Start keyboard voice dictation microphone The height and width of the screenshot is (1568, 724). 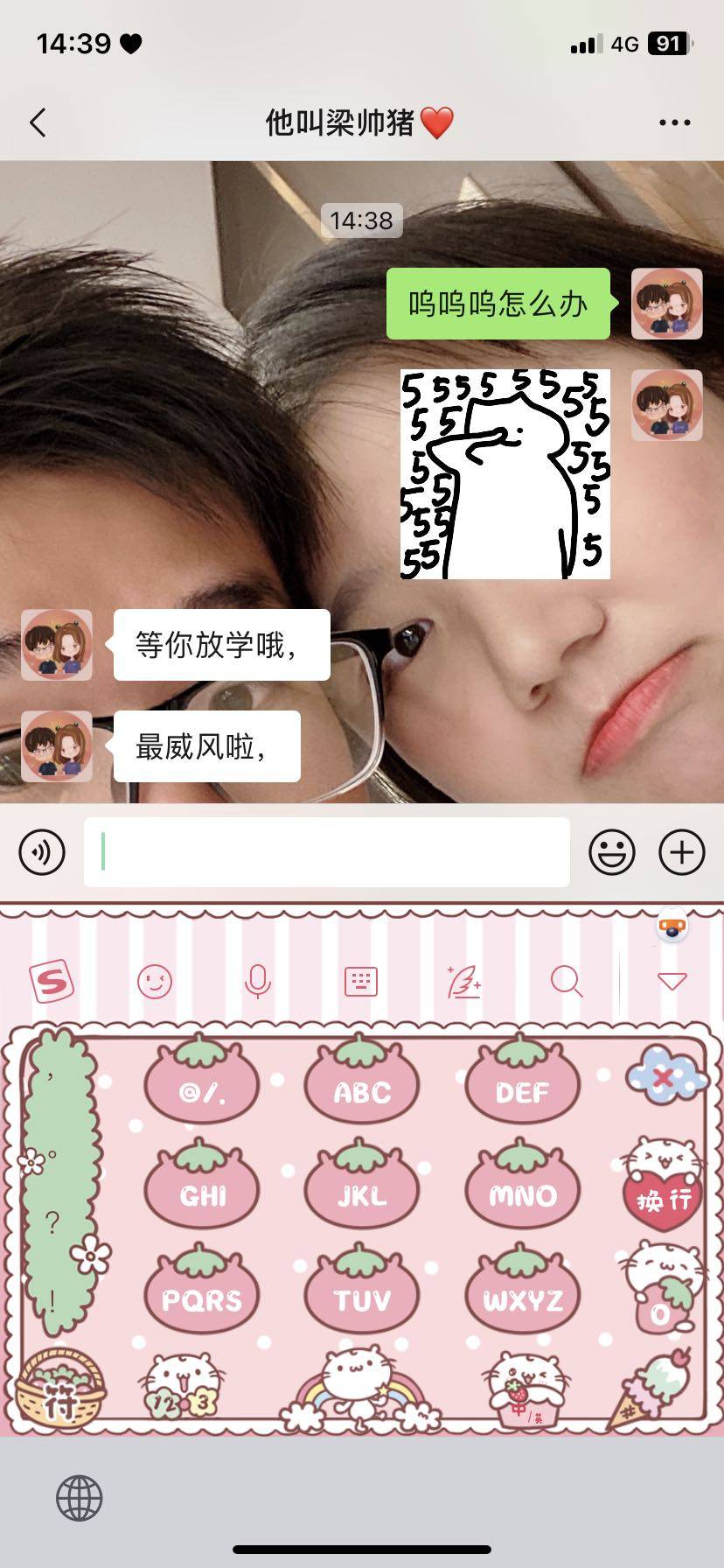click(x=257, y=982)
